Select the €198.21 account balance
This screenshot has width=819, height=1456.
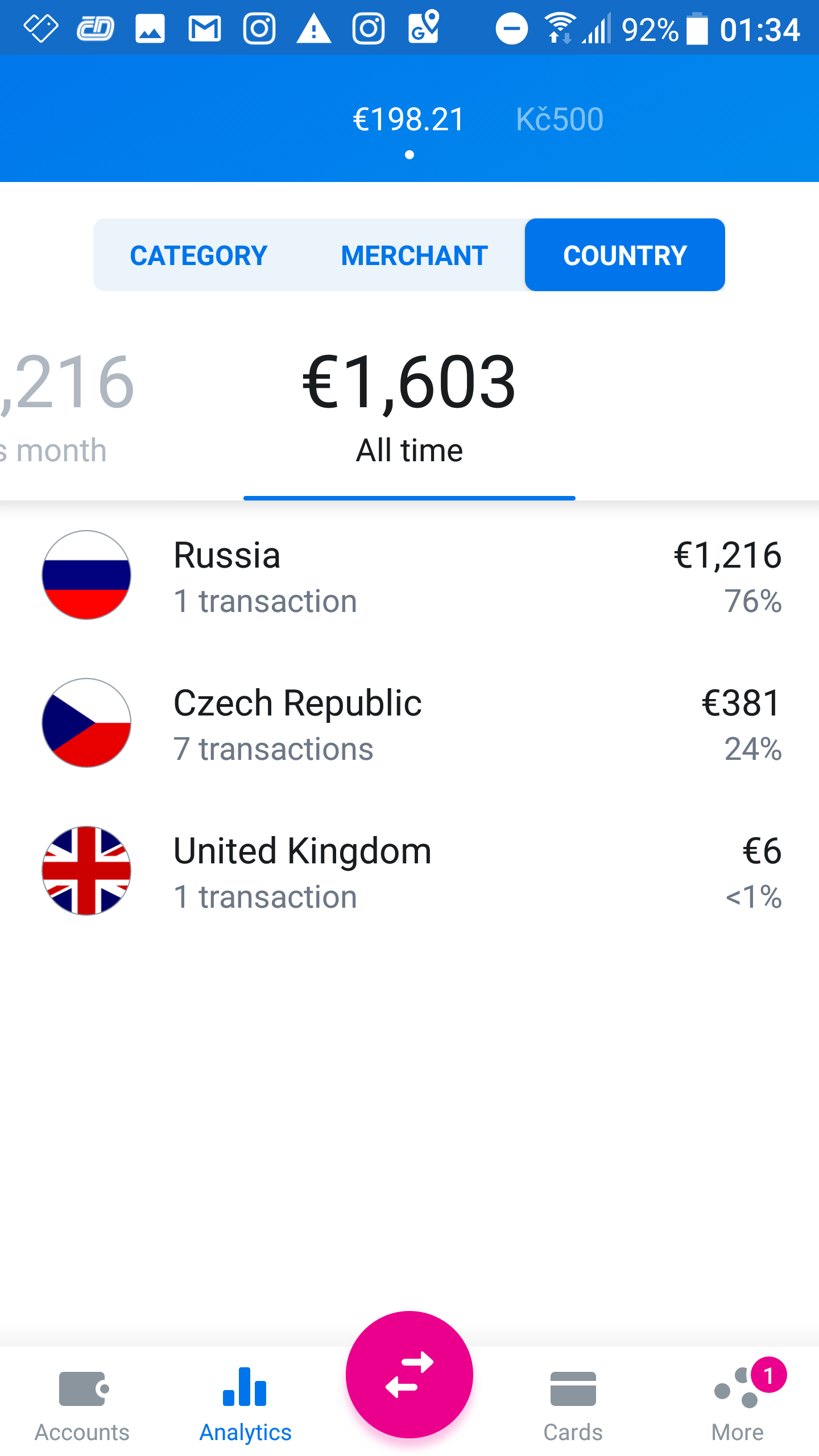pos(409,119)
